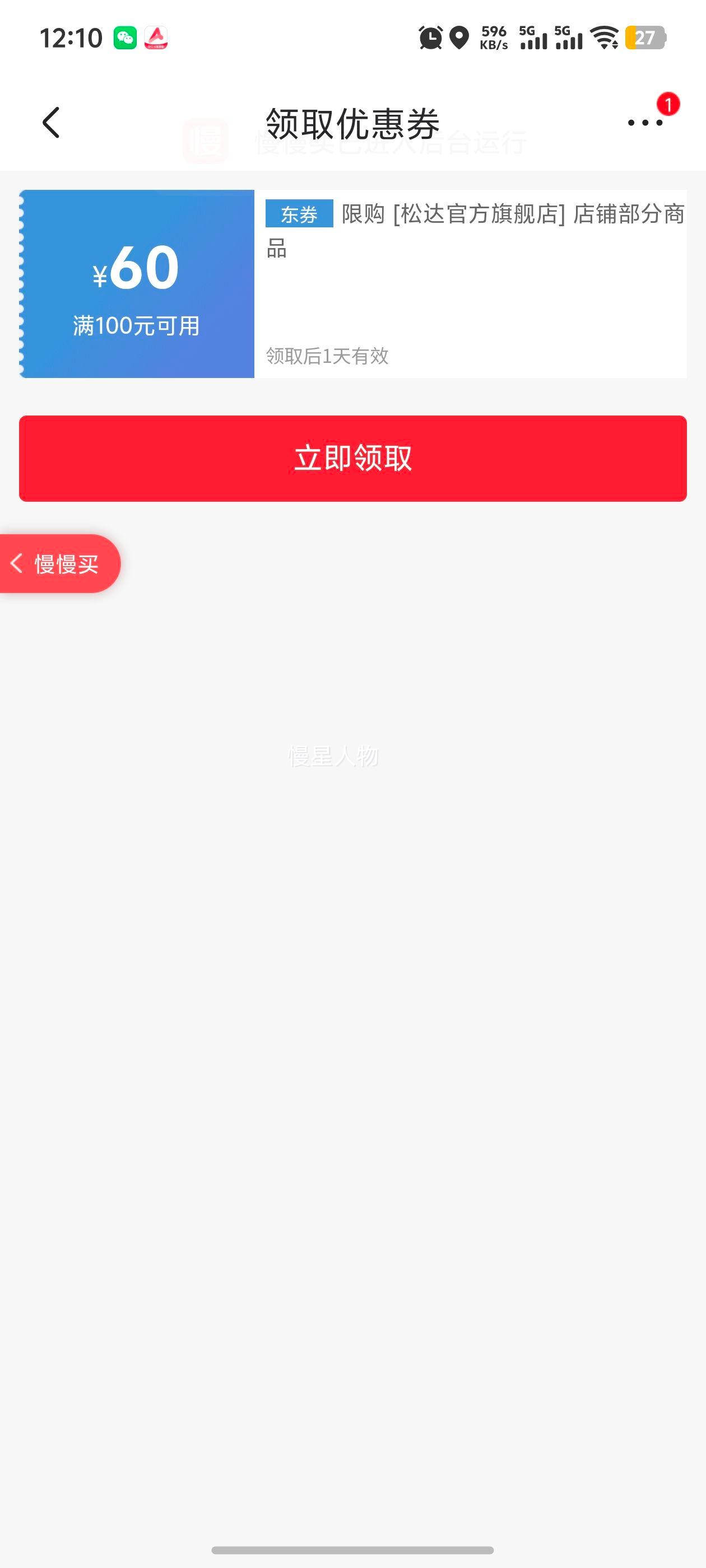The width and height of the screenshot is (706, 1568).
Task: Click the 领取优惠券 page title
Action: 352,122
